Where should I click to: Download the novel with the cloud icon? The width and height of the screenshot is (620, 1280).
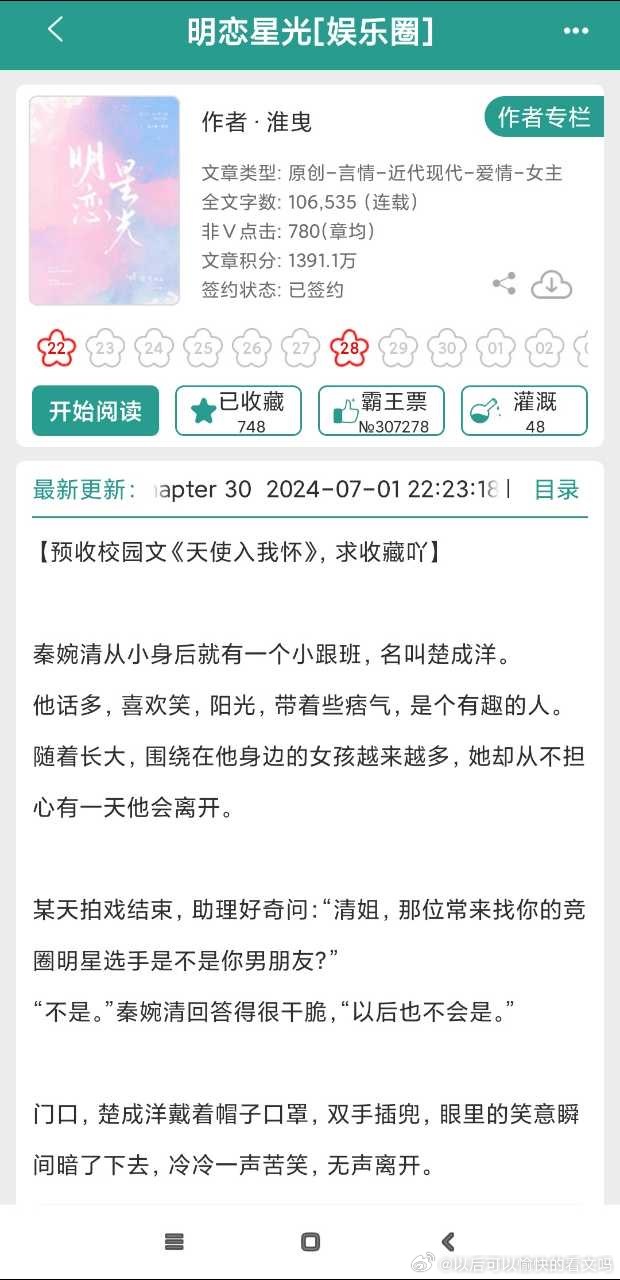click(x=551, y=284)
